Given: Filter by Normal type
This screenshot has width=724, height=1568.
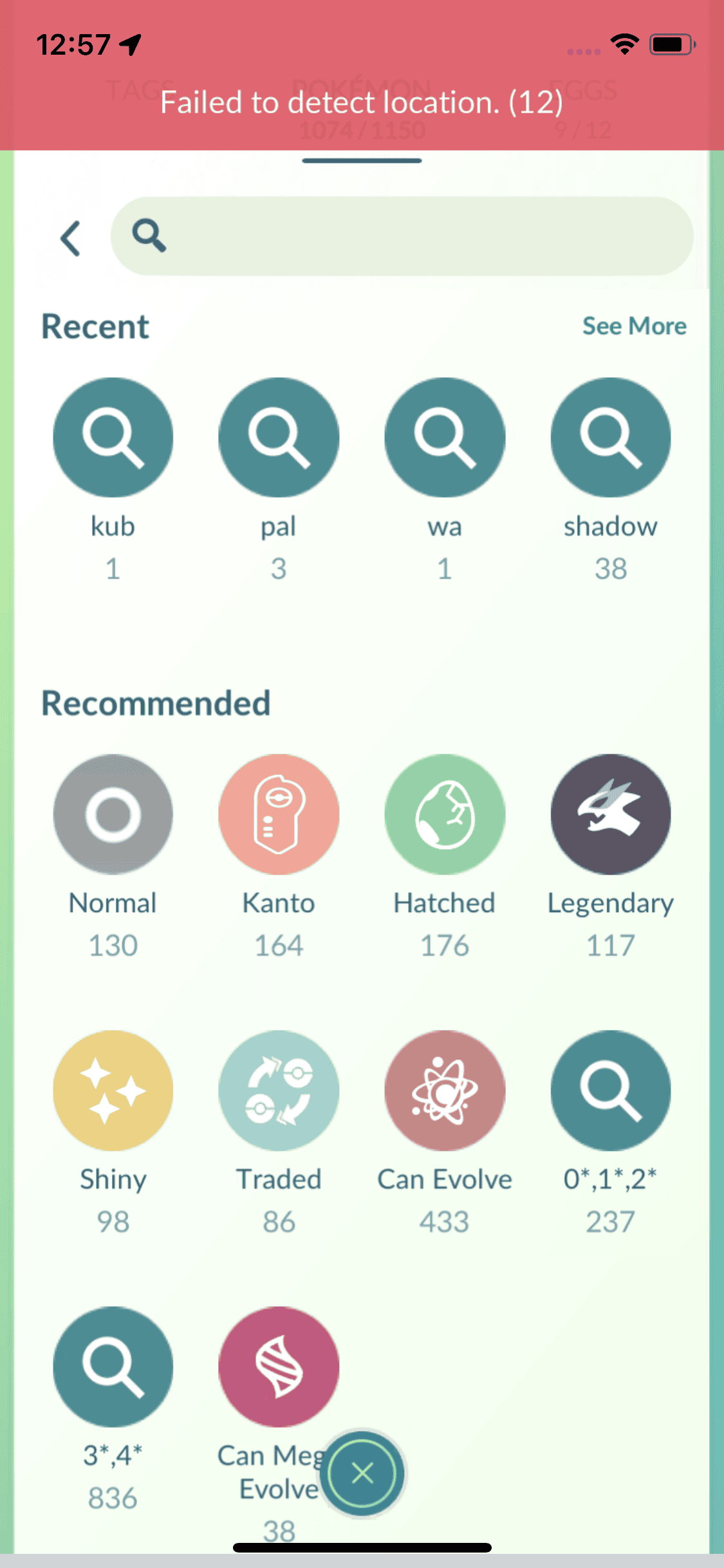Looking at the screenshot, I should click(x=113, y=814).
